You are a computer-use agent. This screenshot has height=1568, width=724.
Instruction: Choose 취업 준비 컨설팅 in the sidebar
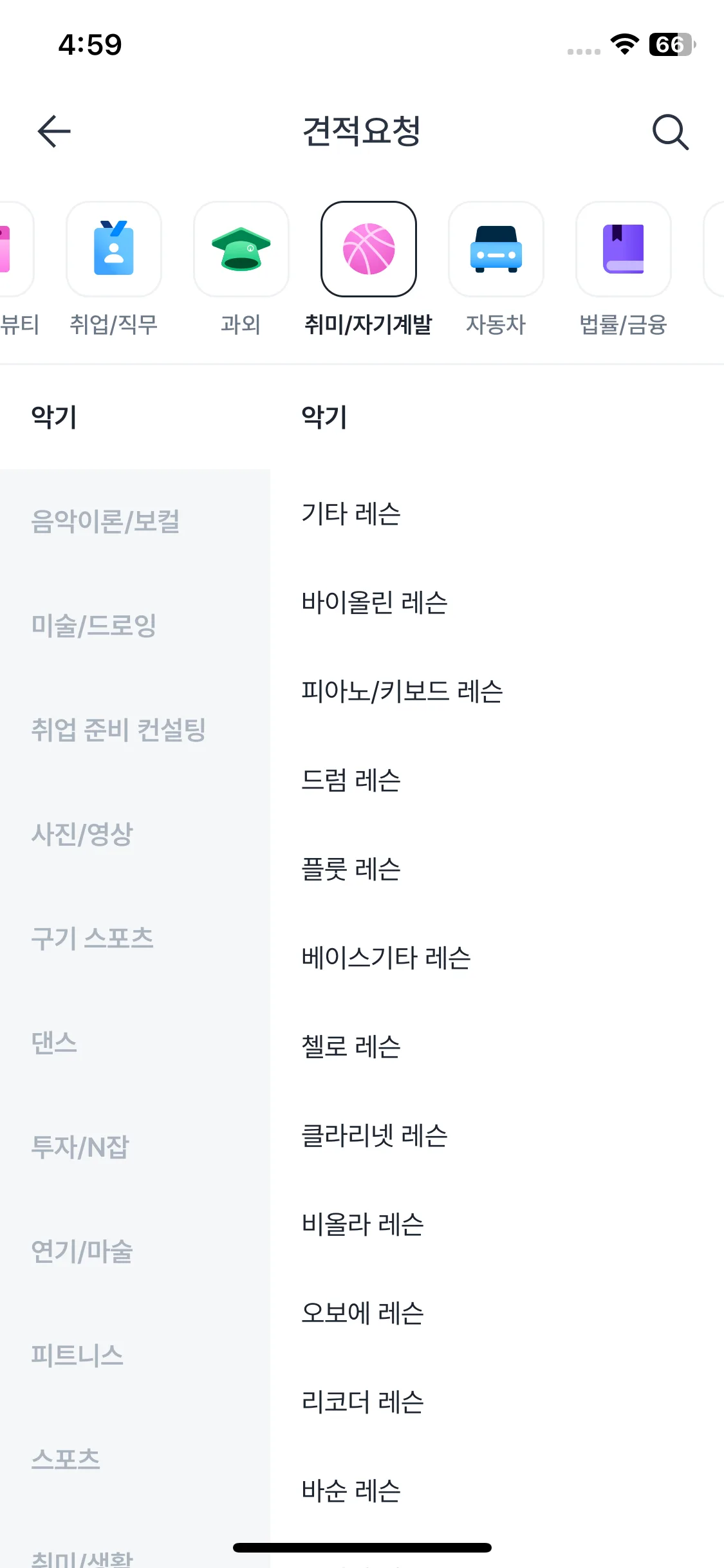(135, 730)
